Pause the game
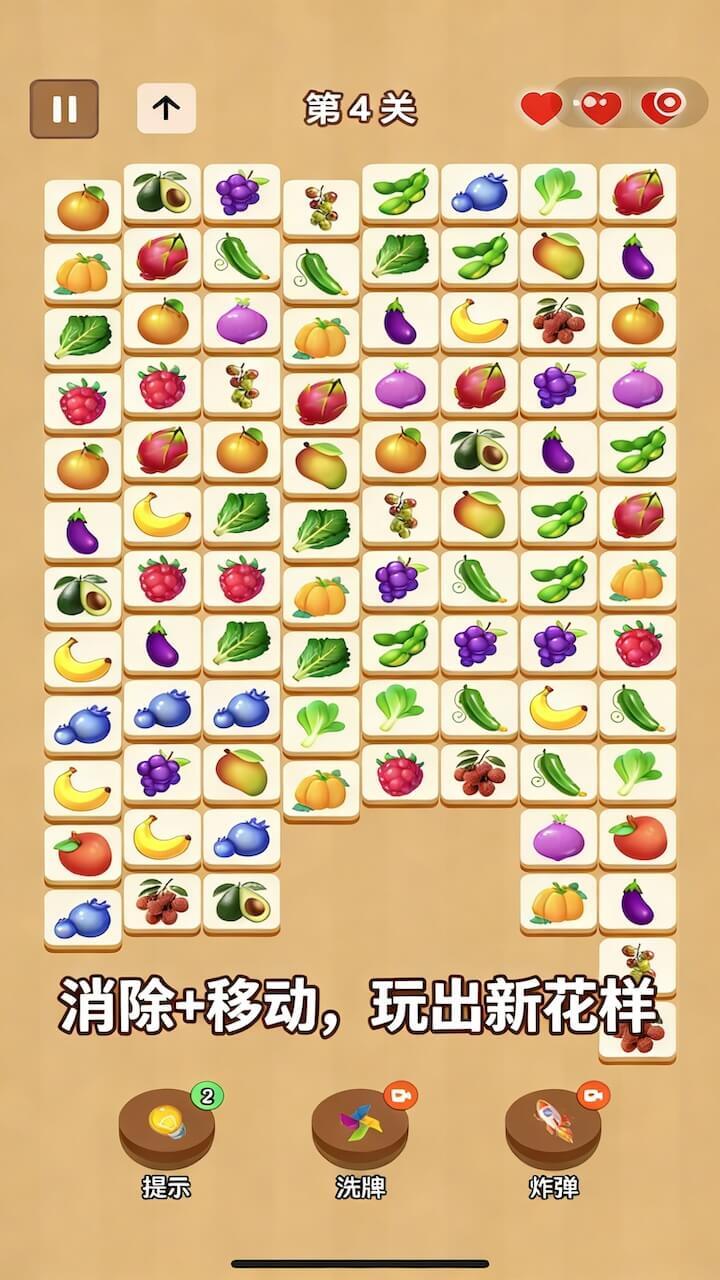Screen dimensions: 720x1280 (x=64, y=108)
